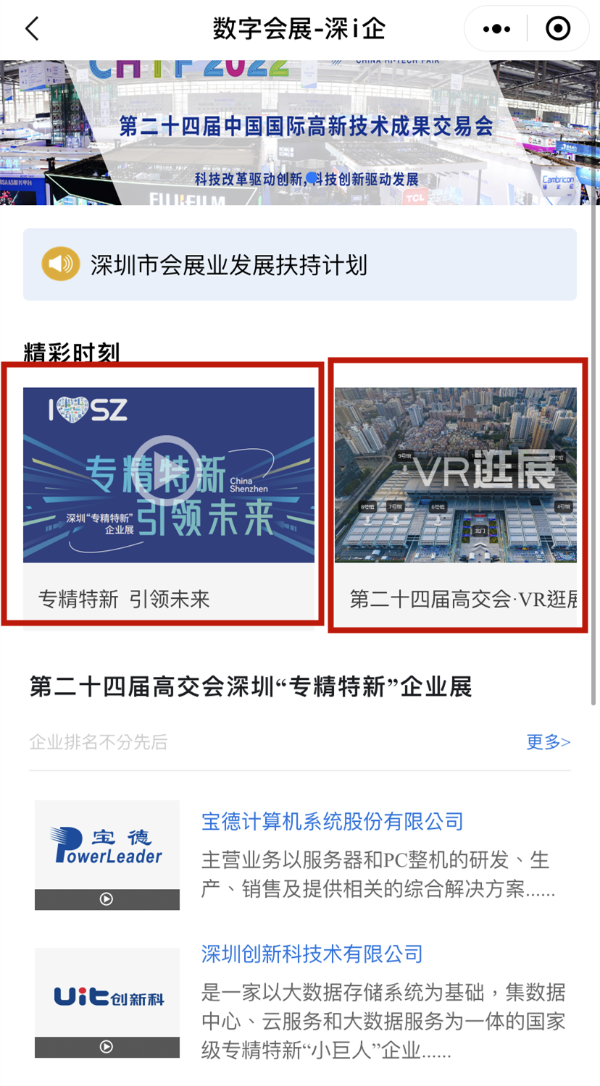Open 宝德计算机系统股份有限公司 company entry
Image resolution: width=600 pixels, height=1086 pixels.
point(332,822)
